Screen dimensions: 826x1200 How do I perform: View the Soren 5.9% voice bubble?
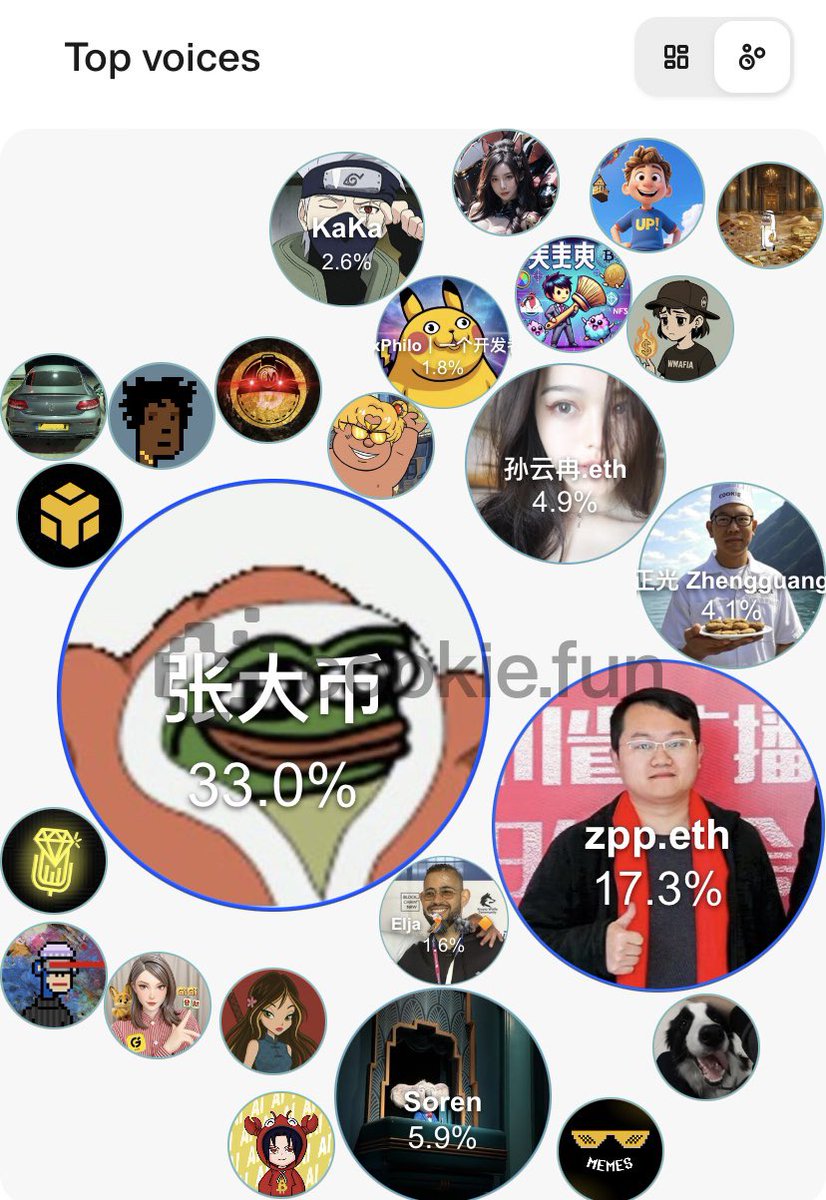(442, 1093)
